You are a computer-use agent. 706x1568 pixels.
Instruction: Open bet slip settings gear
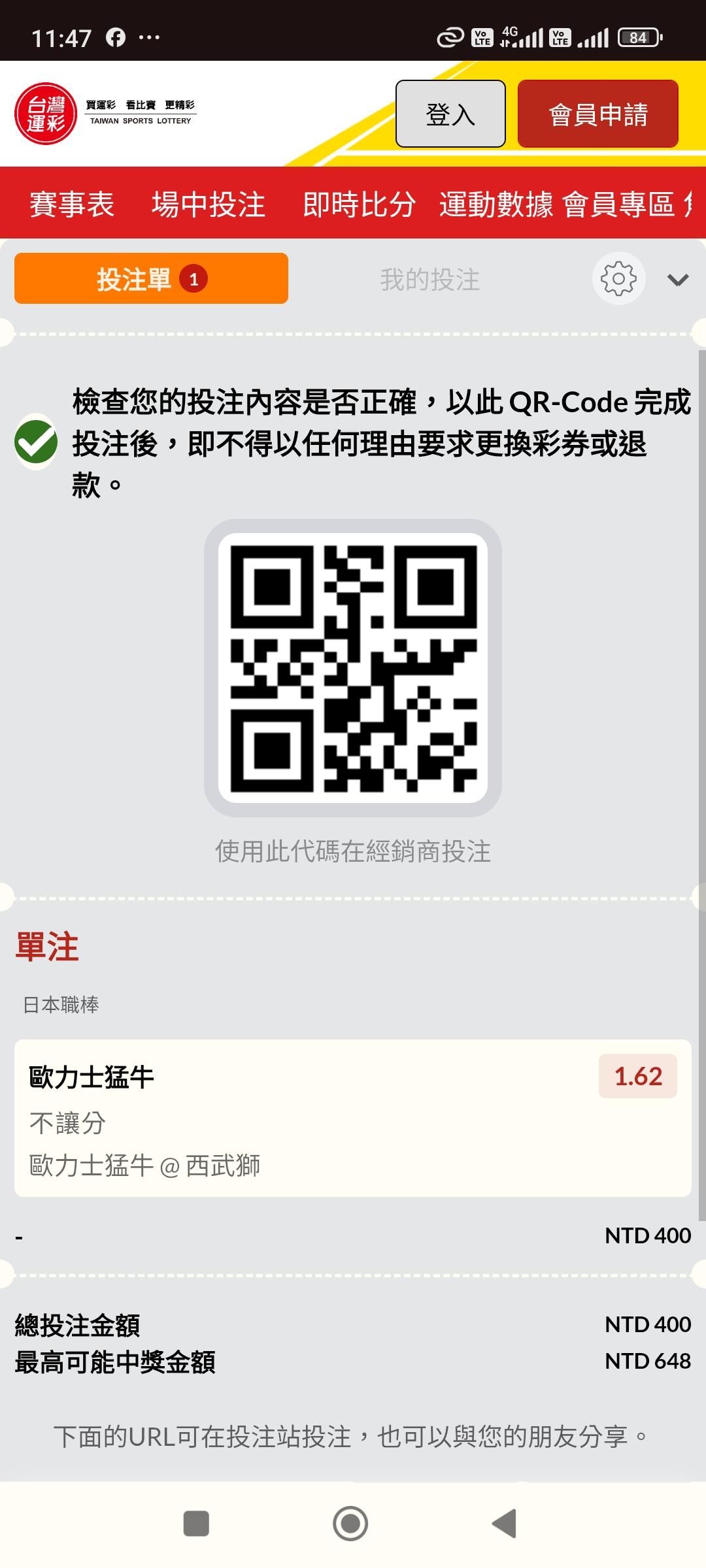click(618, 278)
